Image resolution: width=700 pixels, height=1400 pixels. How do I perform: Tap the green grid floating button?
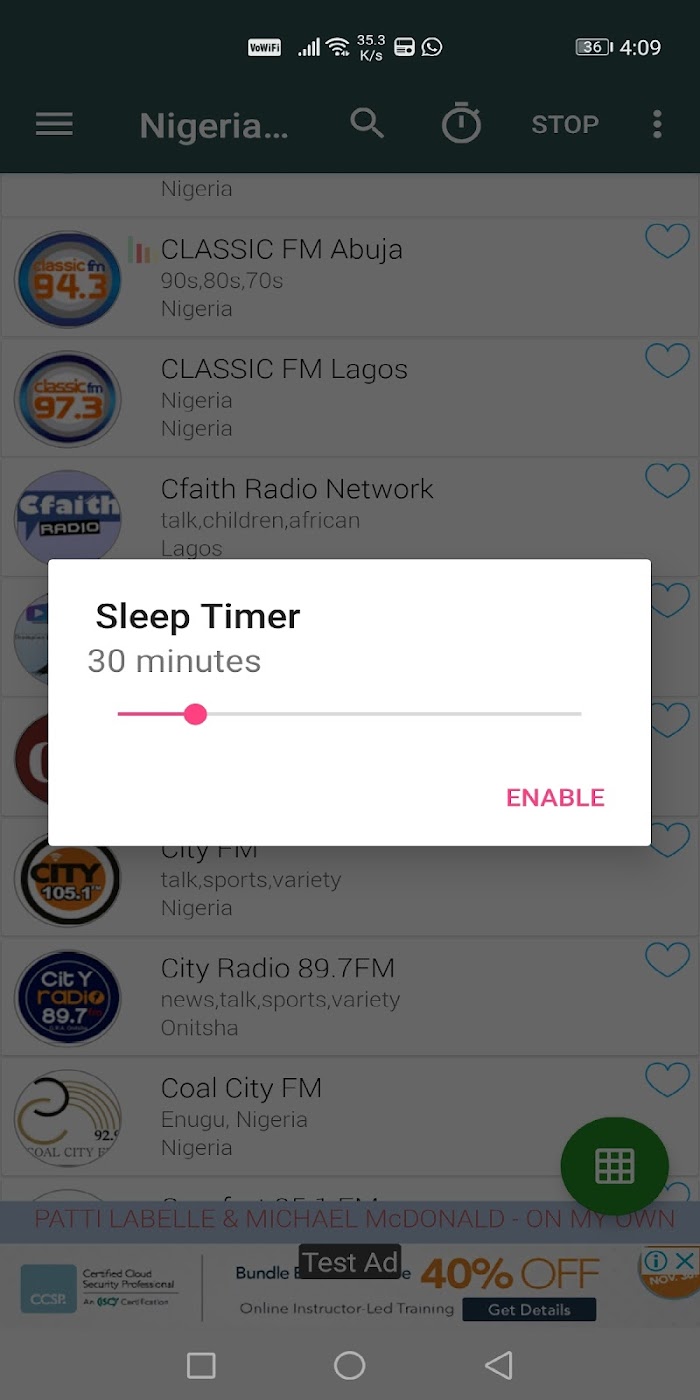pos(614,1166)
